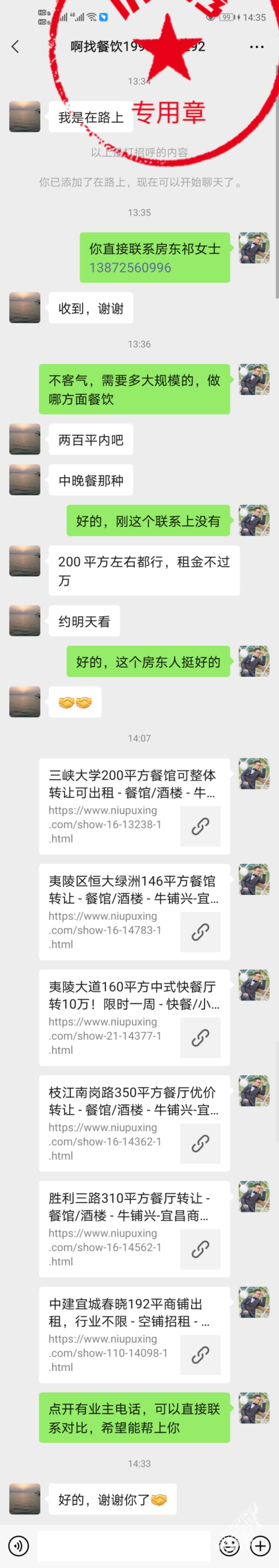Open the plus attachments menu
The width and height of the screenshot is (279, 1568).
261,1546
